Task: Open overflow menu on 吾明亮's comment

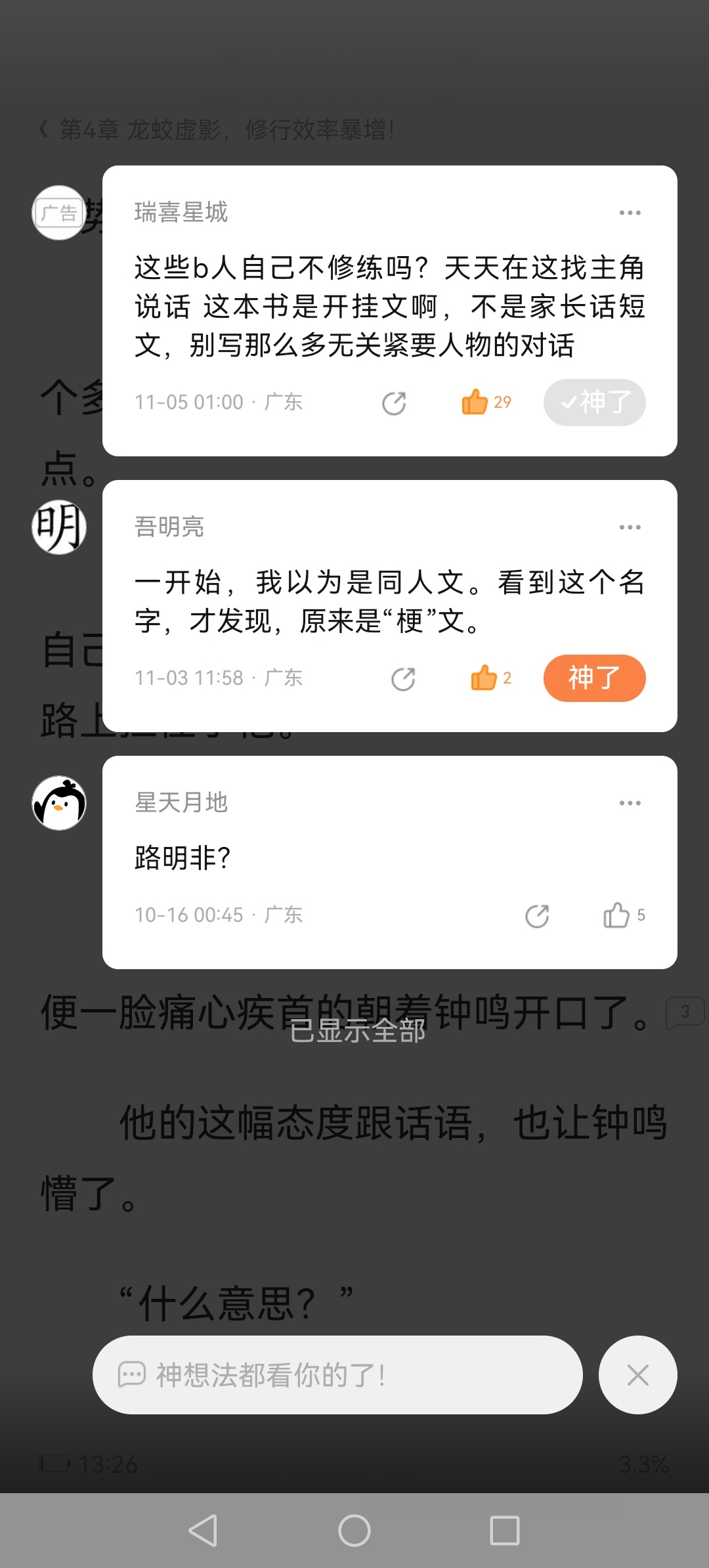Action: click(x=630, y=527)
